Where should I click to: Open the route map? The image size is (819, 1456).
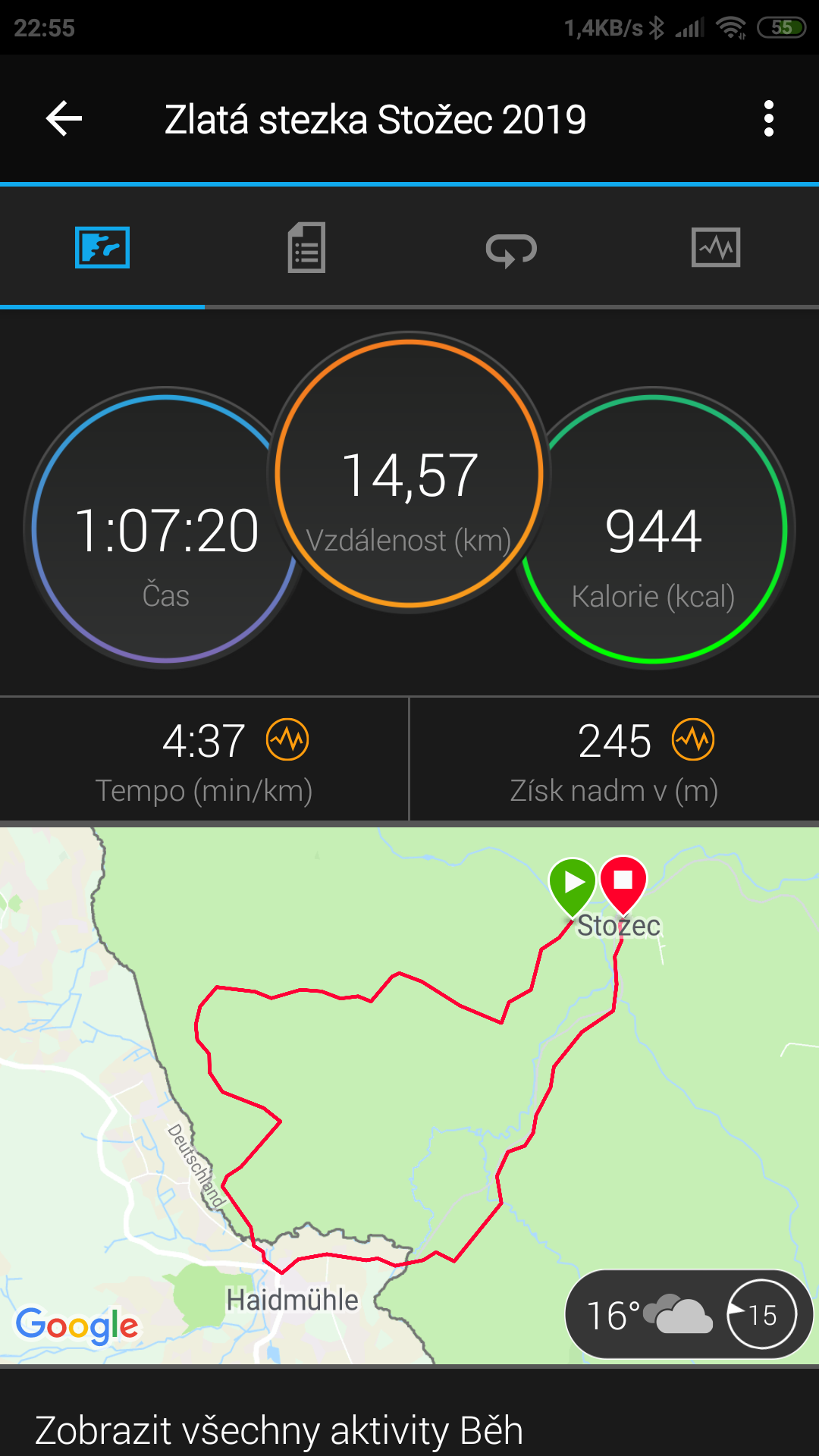click(x=409, y=1095)
